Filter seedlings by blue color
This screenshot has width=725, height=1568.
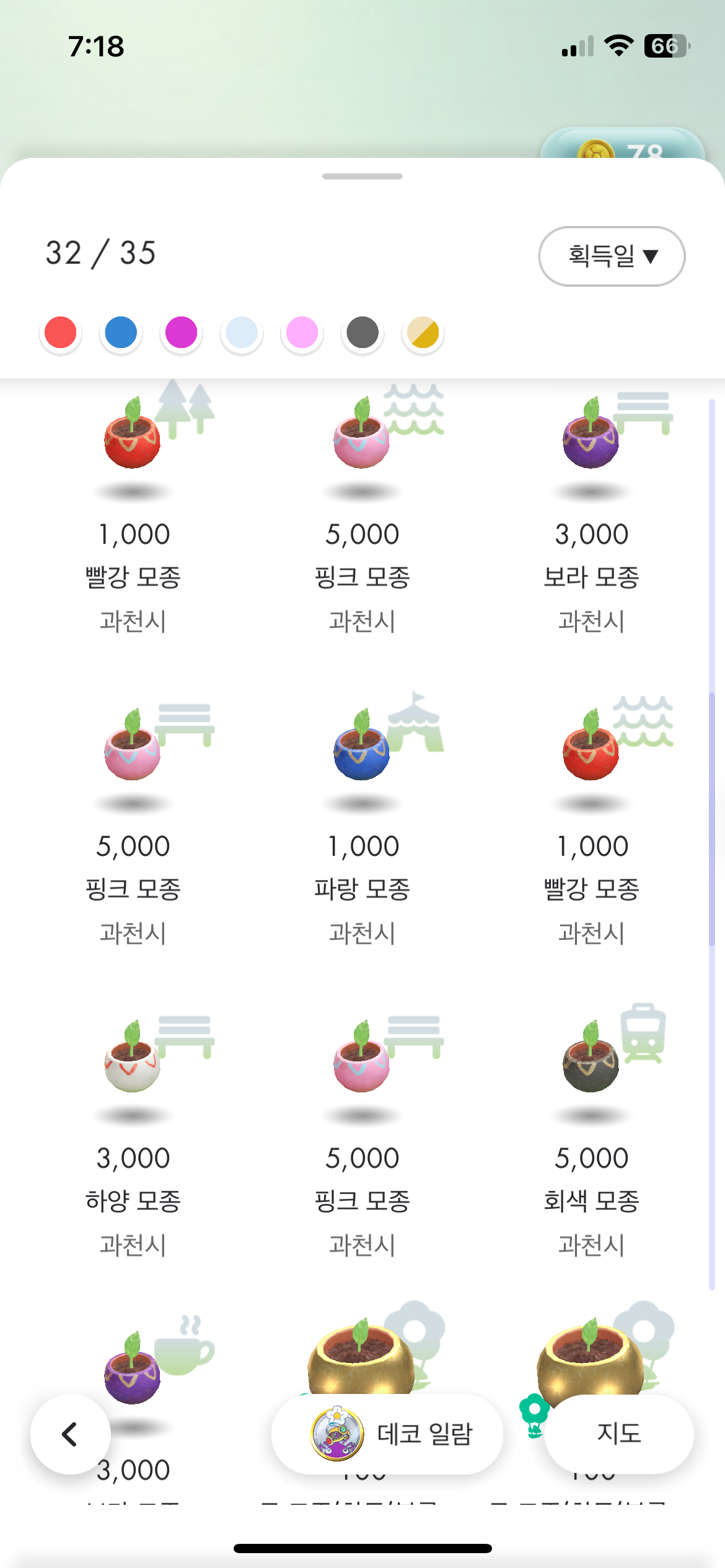click(121, 333)
